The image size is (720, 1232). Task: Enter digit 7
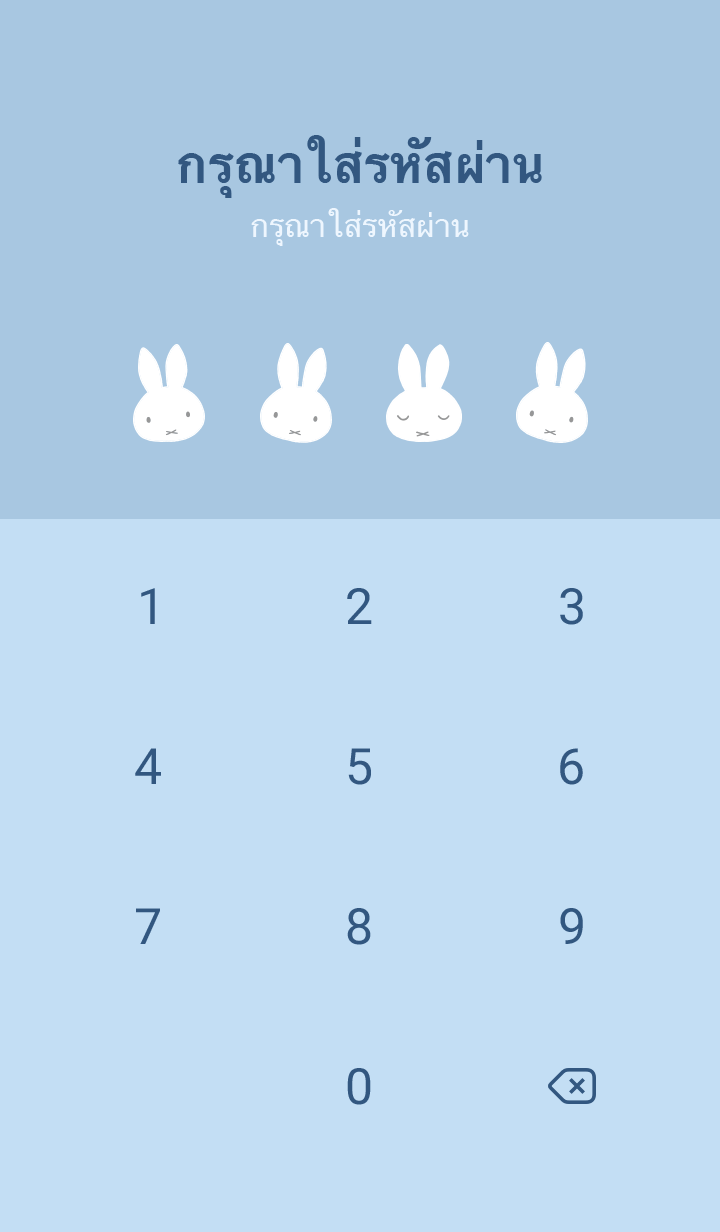coord(148,927)
